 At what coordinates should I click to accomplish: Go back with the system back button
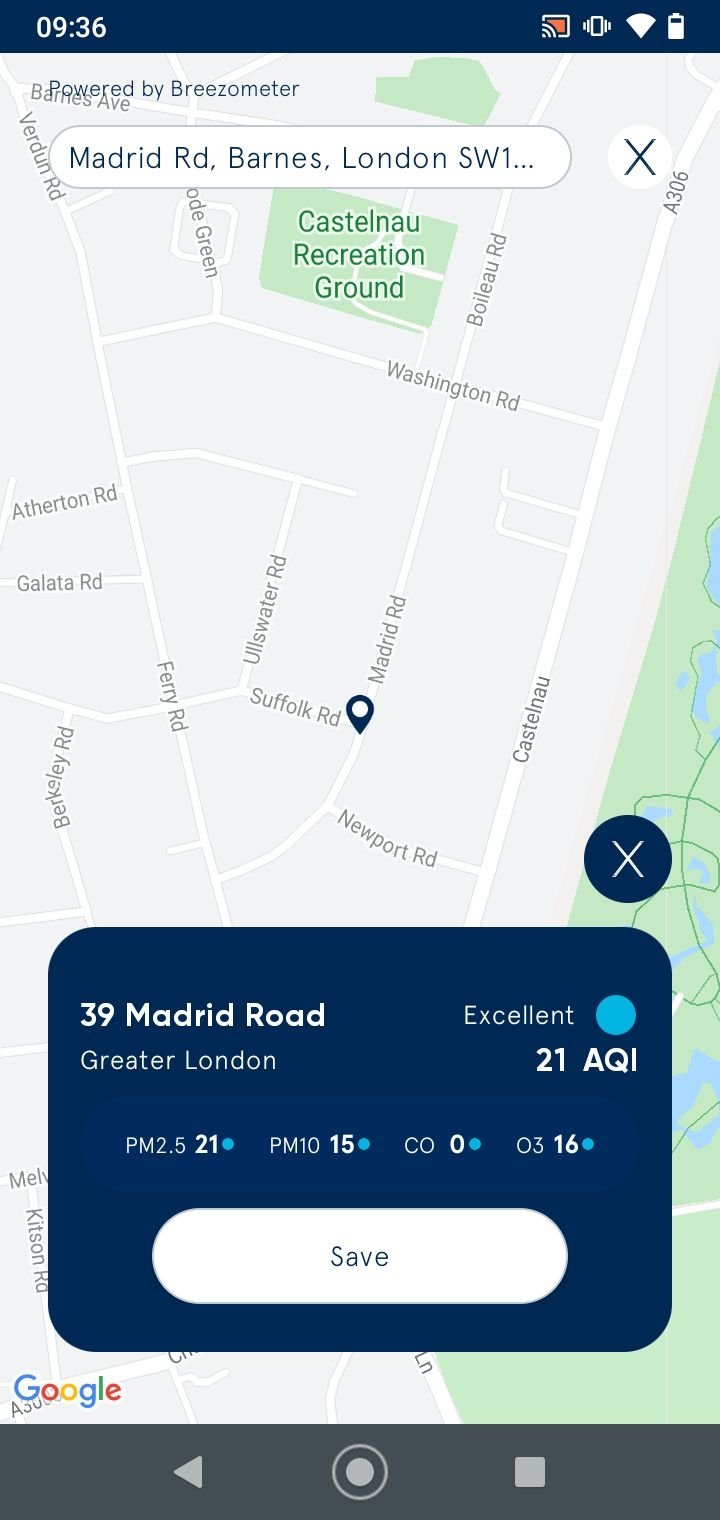click(x=188, y=1472)
